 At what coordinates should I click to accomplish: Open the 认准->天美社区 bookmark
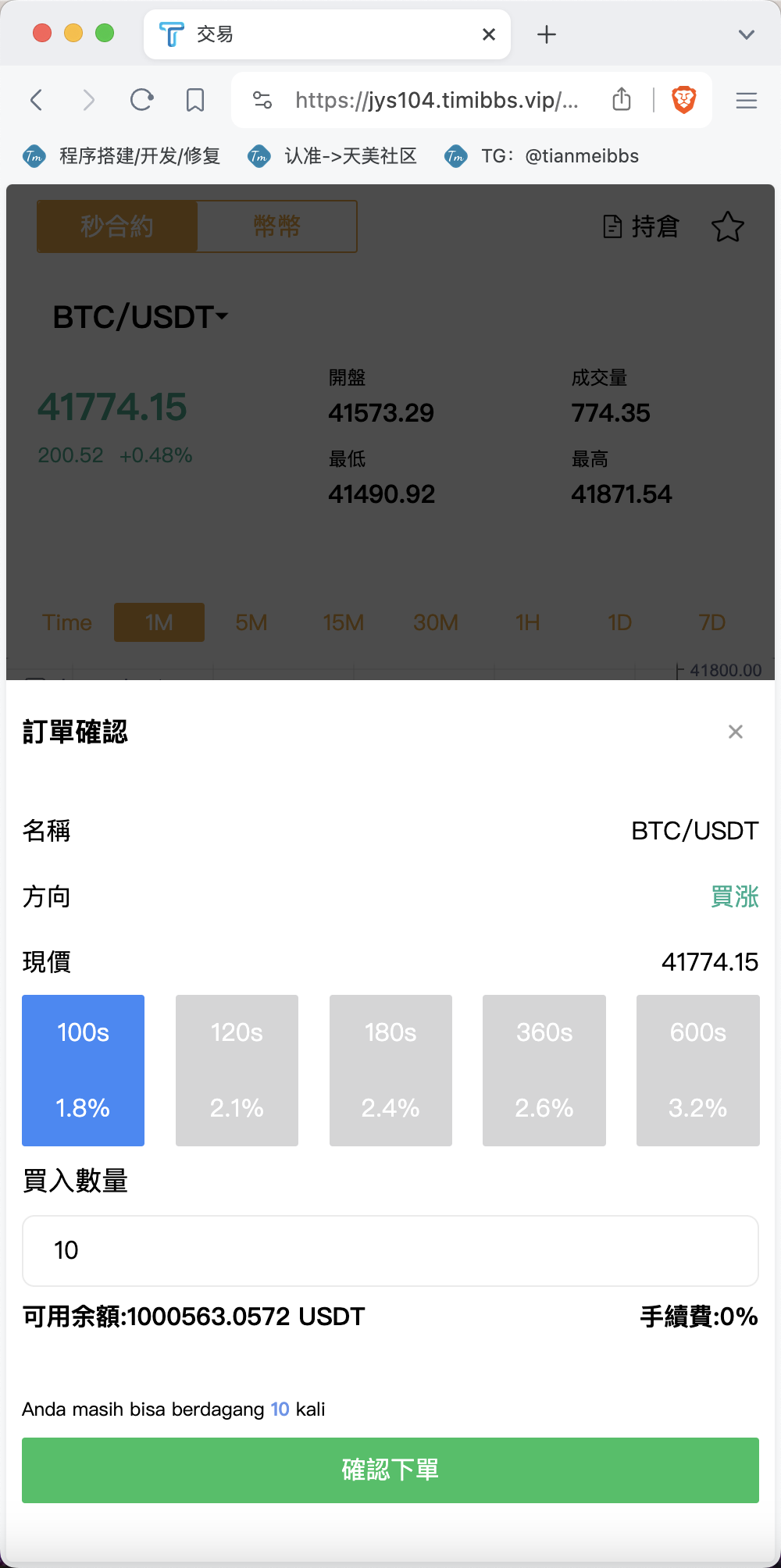(333, 156)
